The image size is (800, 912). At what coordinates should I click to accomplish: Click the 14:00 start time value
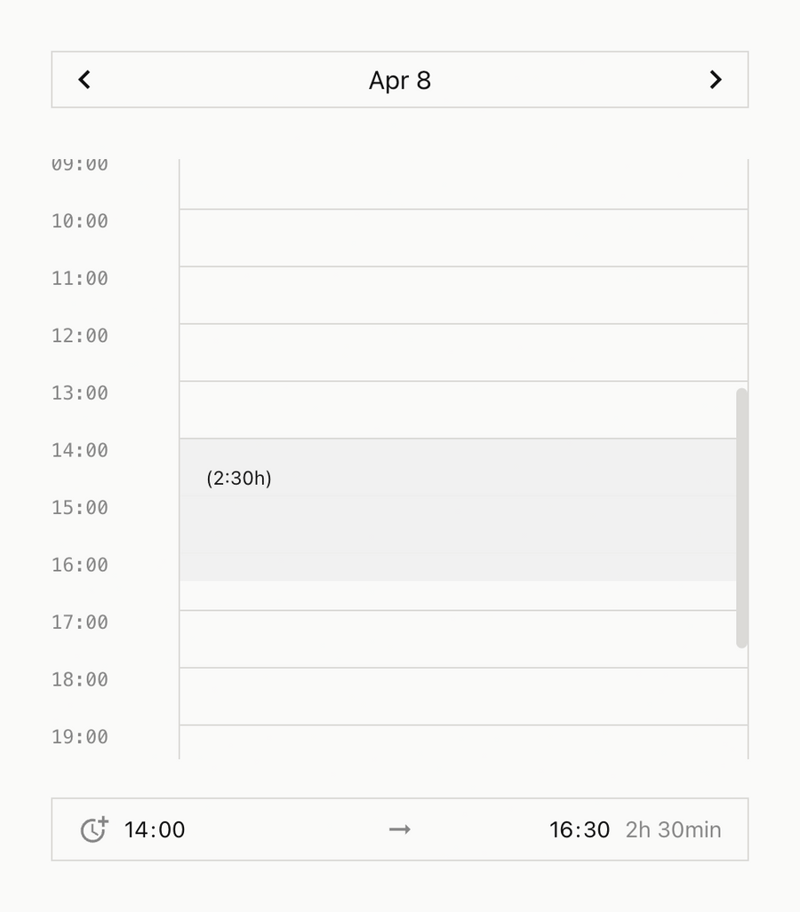coord(156,830)
